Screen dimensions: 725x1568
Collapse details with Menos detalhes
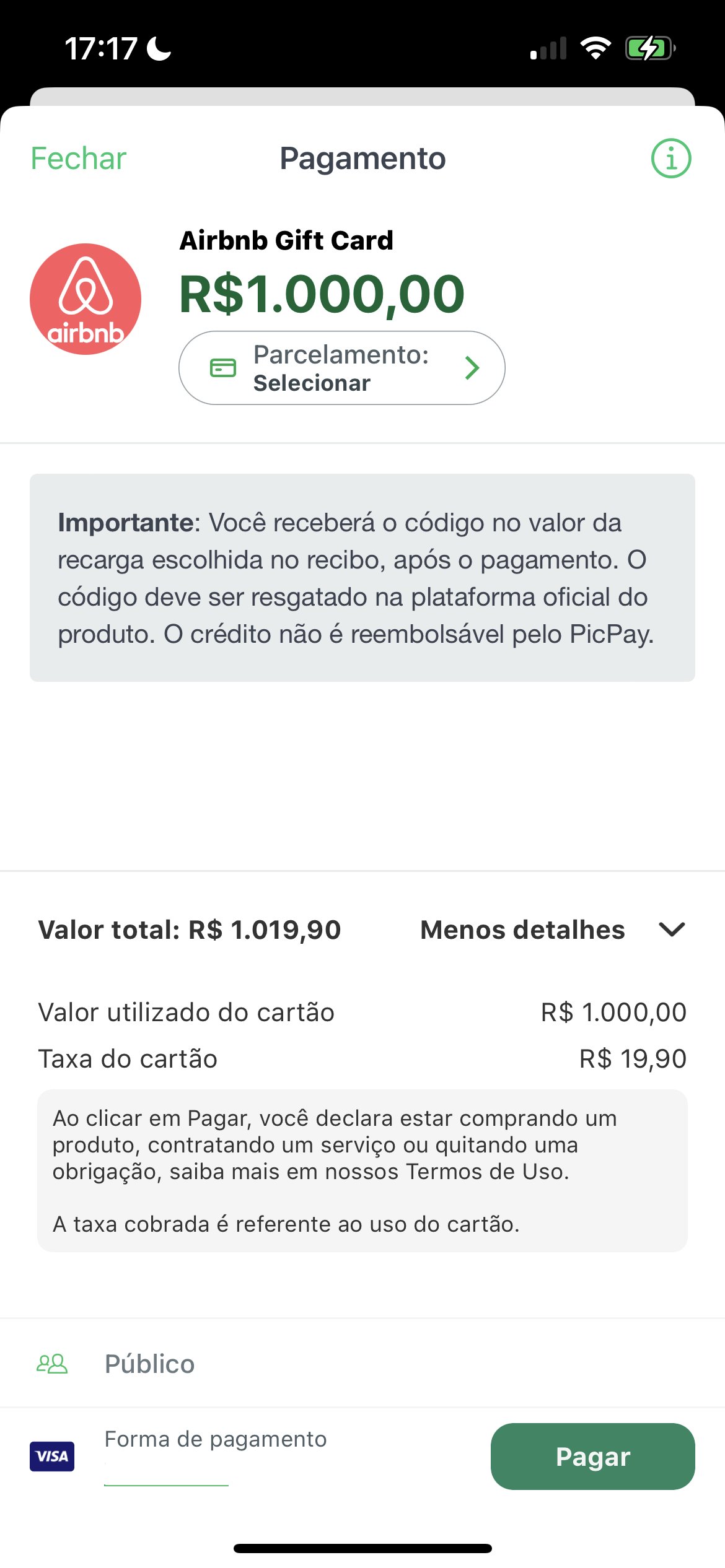point(553,930)
